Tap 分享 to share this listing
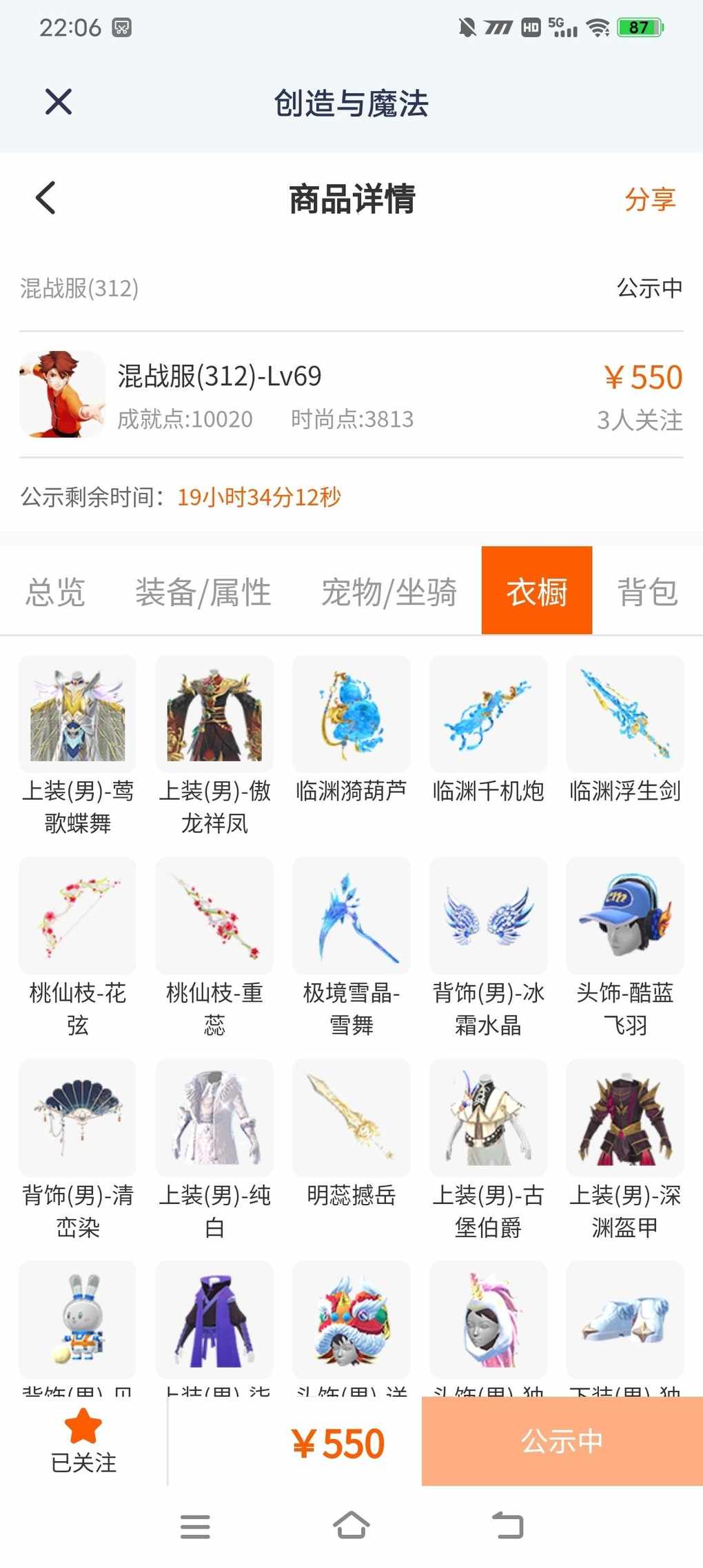 [x=649, y=199]
